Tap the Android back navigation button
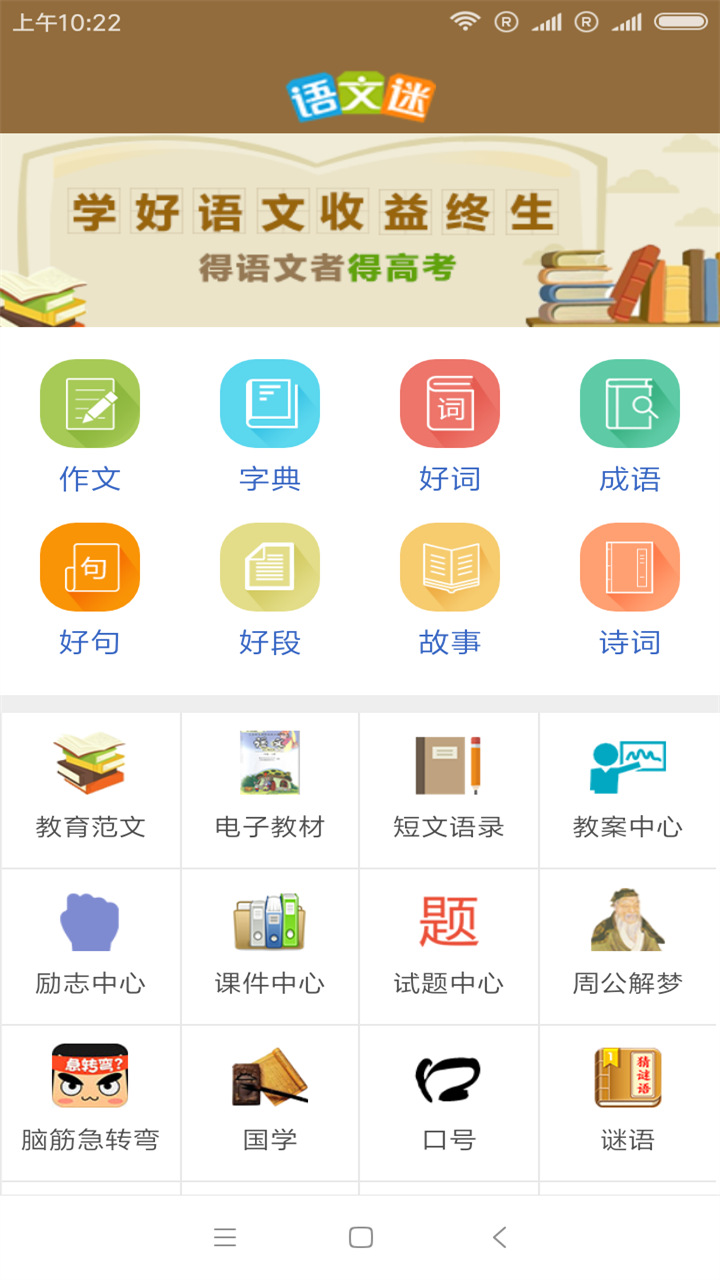 click(499, 1236)
